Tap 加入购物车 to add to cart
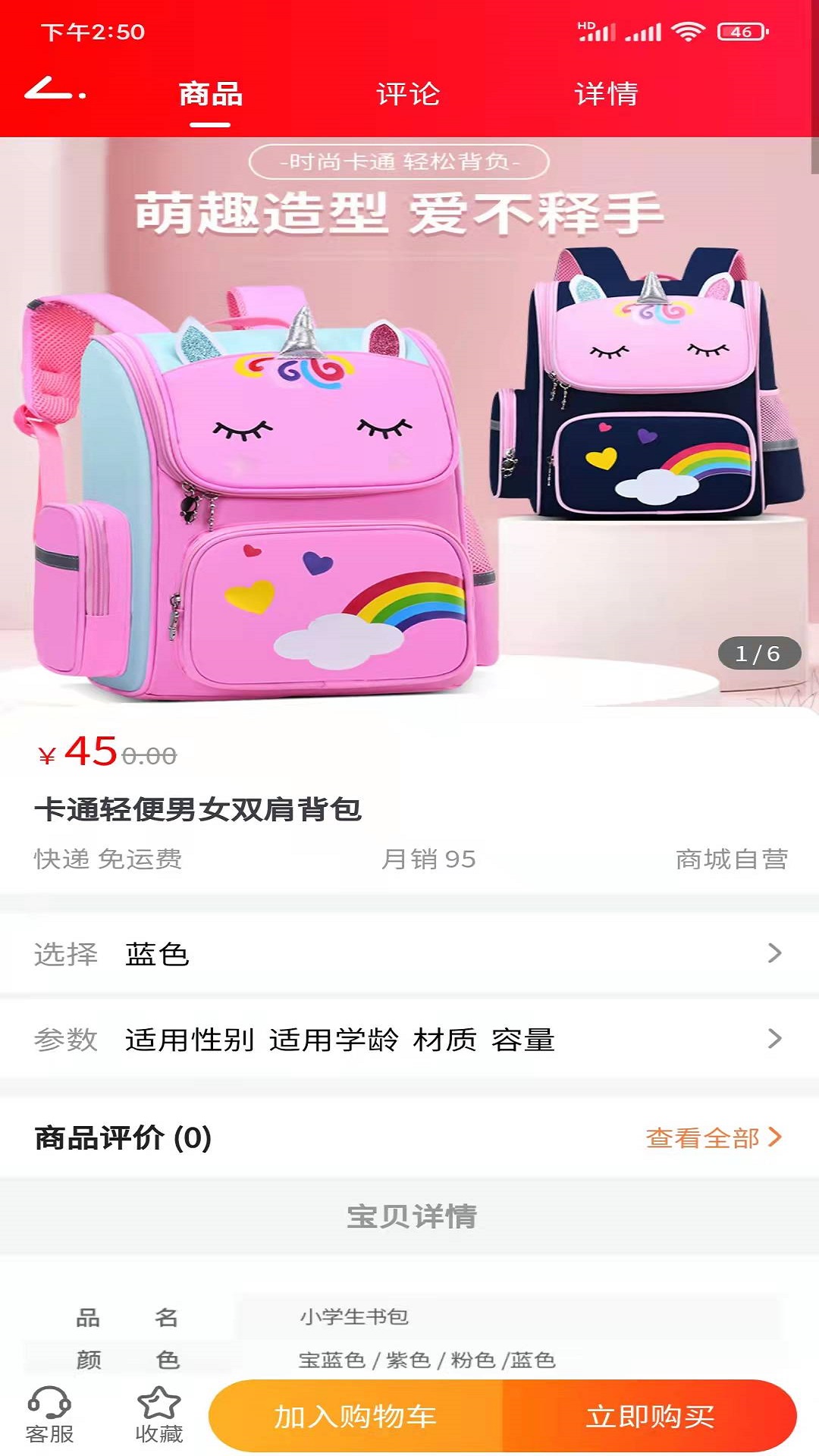Screen dimensions: 819x1456 355,1417
